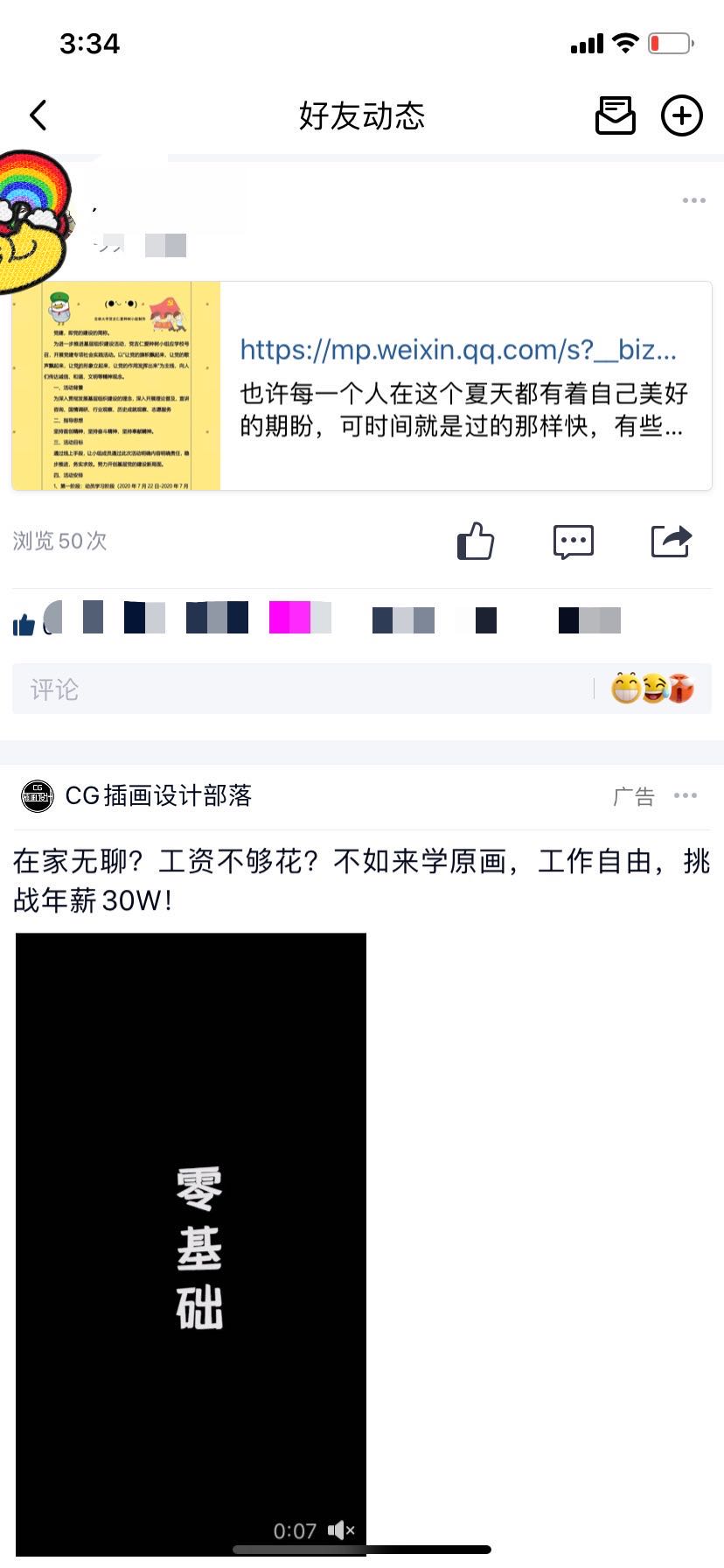Go back from 好友动态
This screenshot has height=1568, width=724.
pyautogui.click(x=38, y=115)
